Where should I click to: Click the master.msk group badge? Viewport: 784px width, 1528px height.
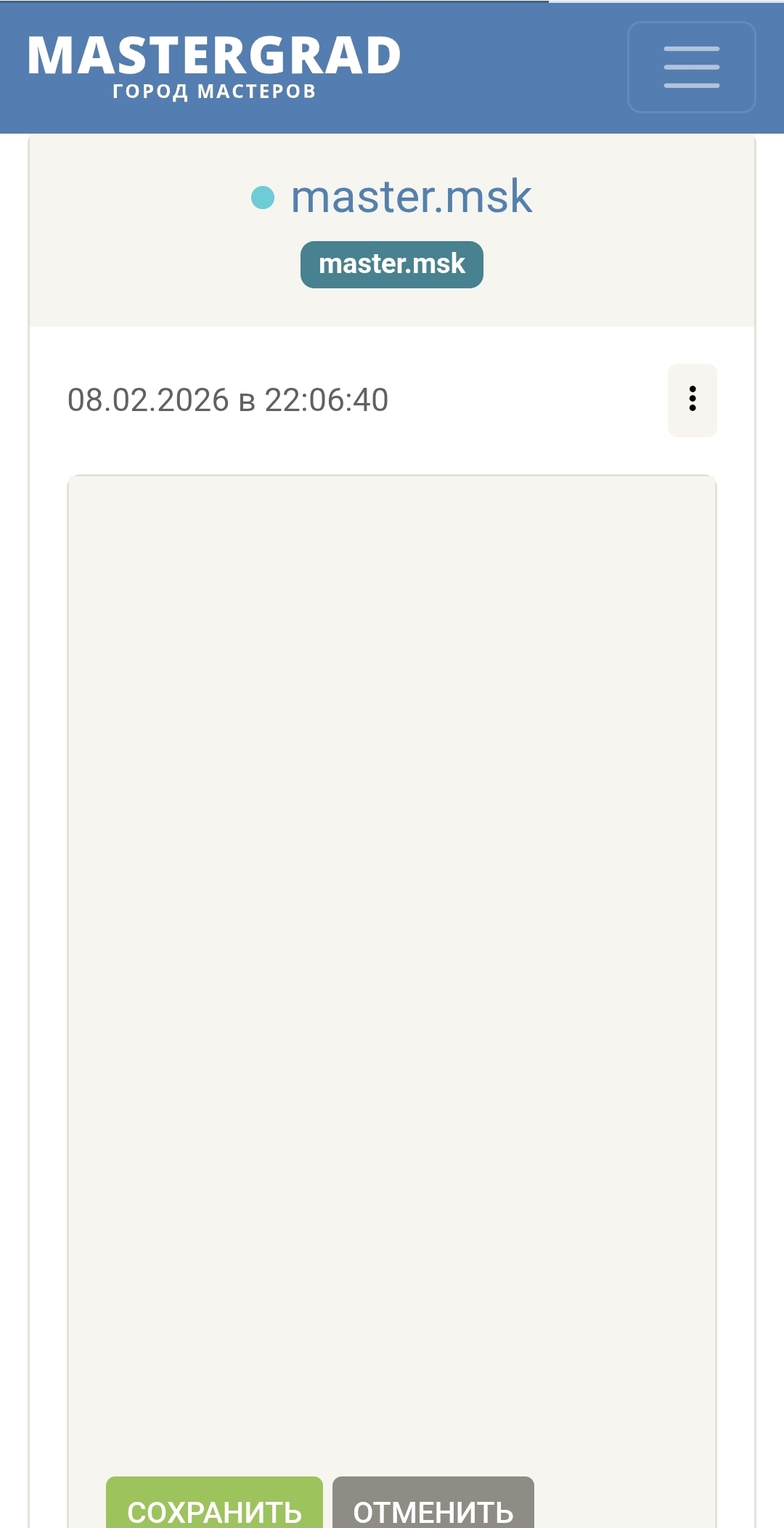point(391,264)
